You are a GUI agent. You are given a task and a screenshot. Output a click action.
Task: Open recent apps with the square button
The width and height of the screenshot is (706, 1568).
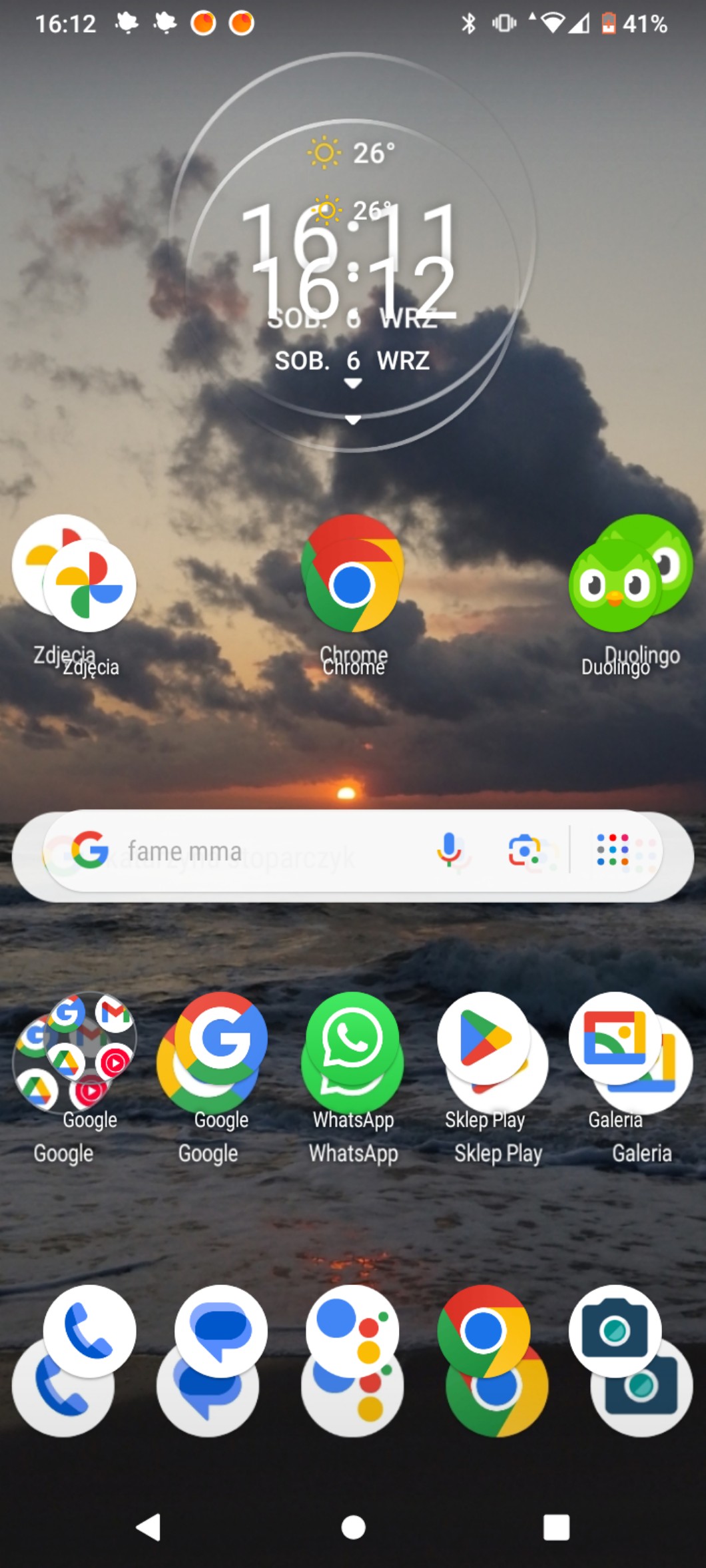556,1527
